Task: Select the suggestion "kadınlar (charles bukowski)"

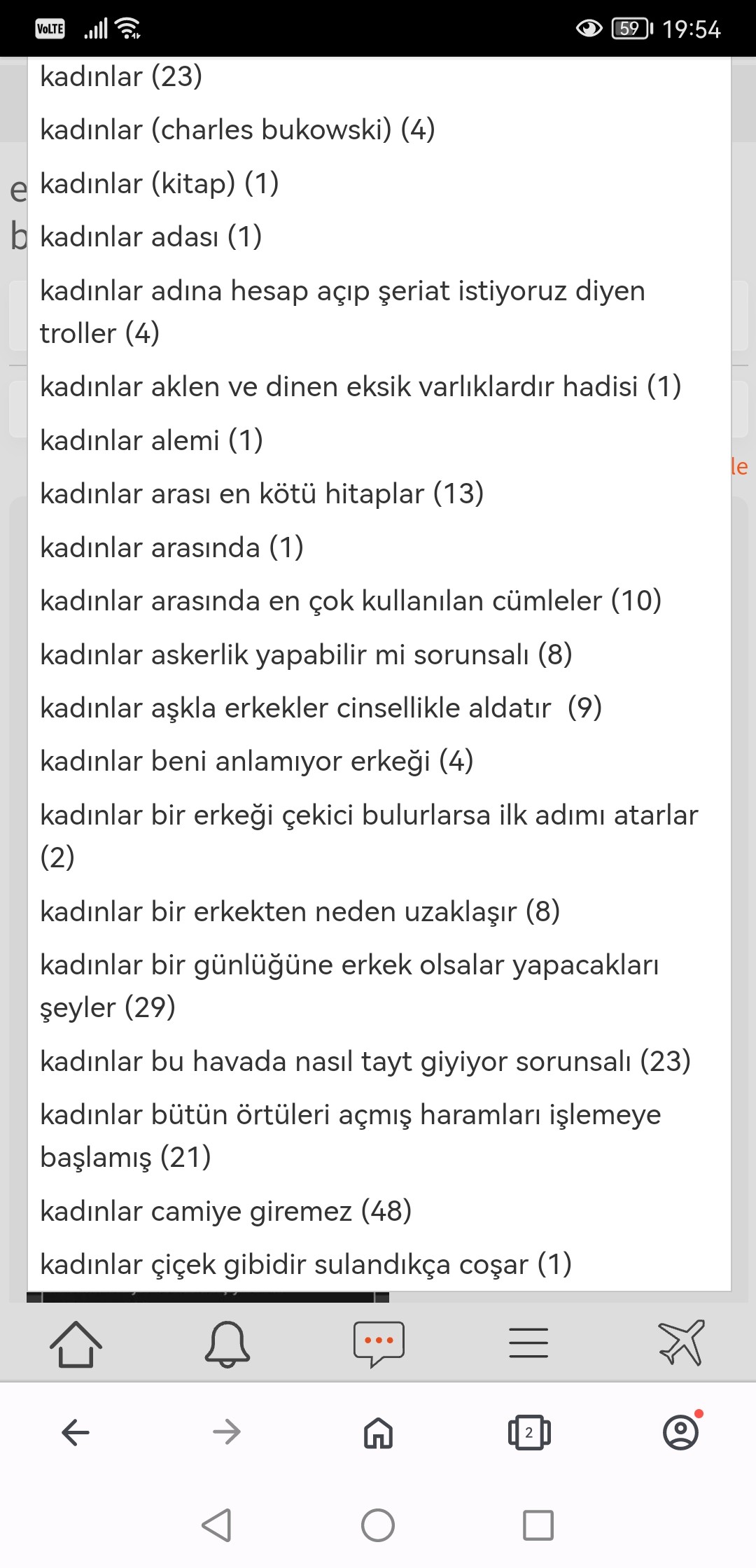Action: [x=379, y=129]
